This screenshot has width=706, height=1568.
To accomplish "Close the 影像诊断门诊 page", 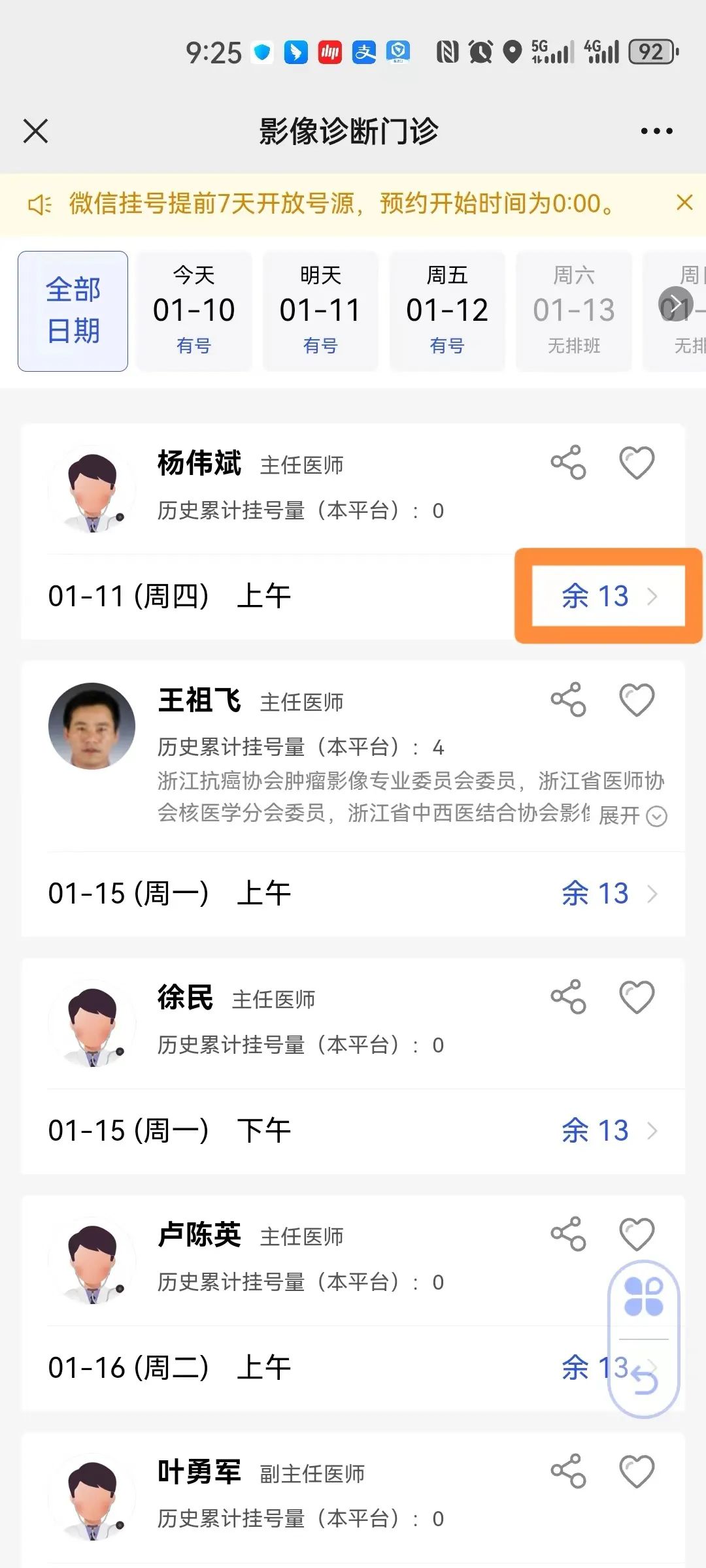I will [x=36, y=131].
